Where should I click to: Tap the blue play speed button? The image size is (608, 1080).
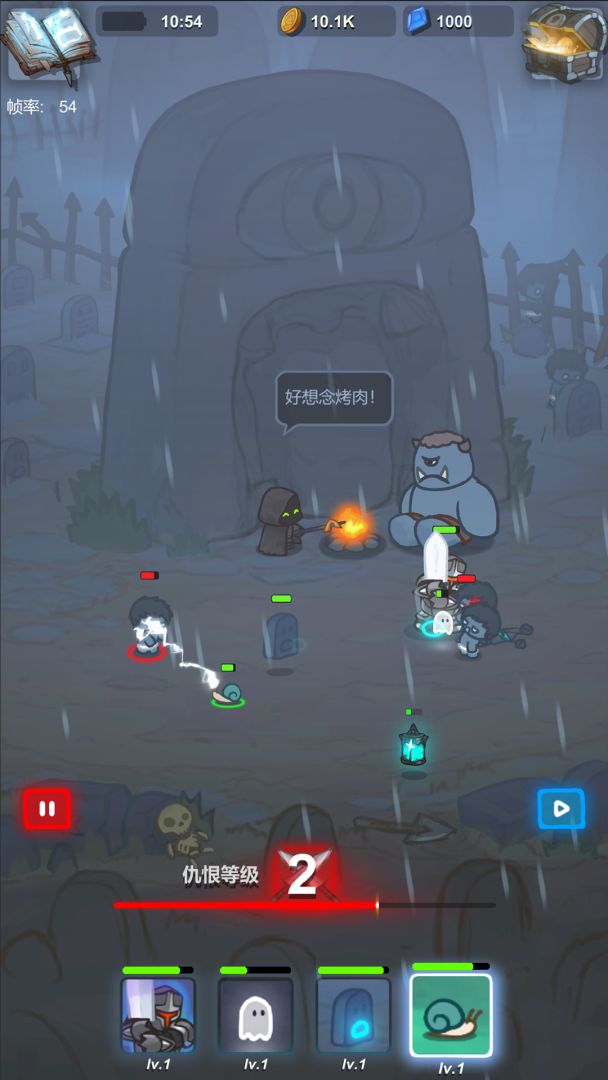(x=560, y=808)
